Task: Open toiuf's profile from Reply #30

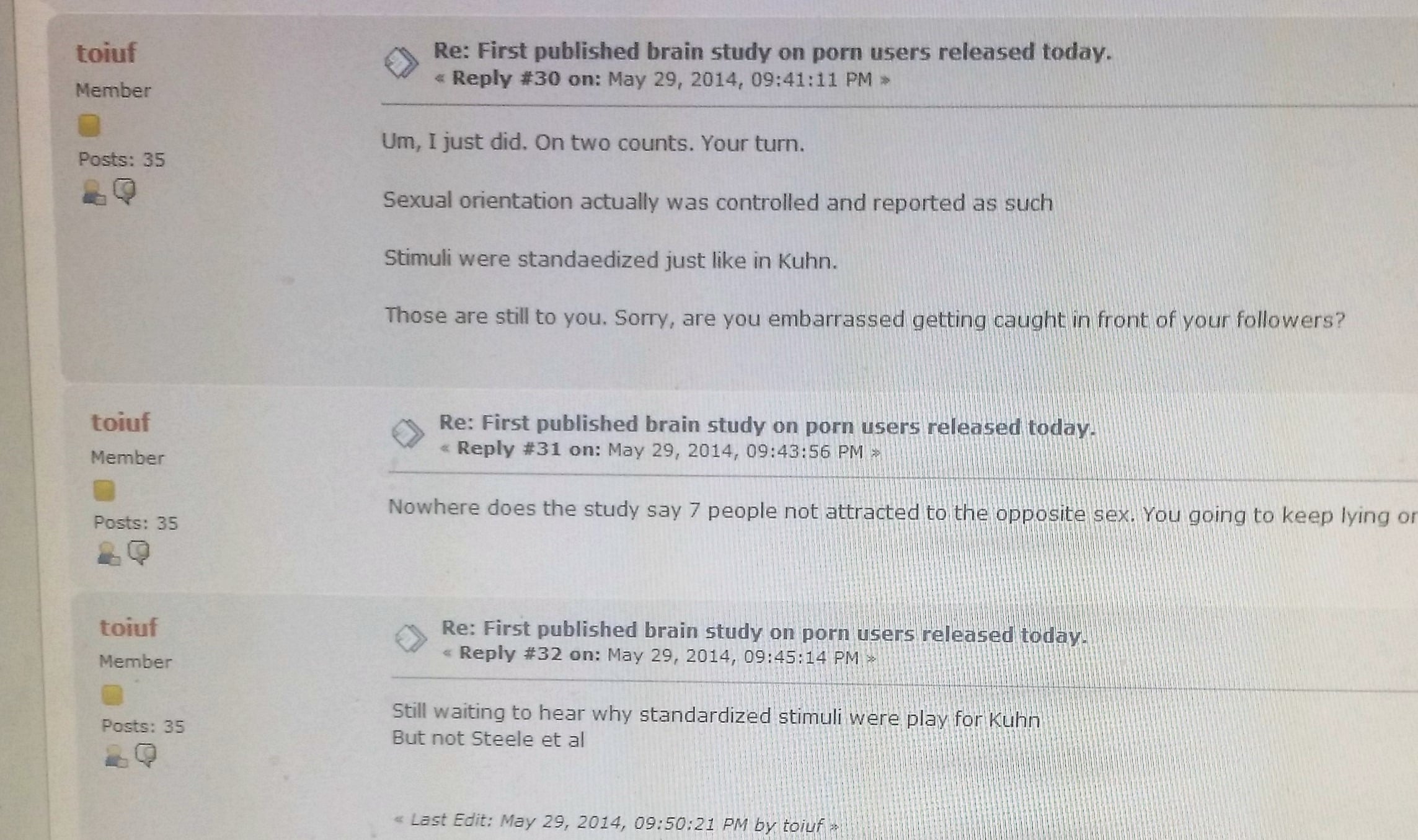Action: point(105,53)
